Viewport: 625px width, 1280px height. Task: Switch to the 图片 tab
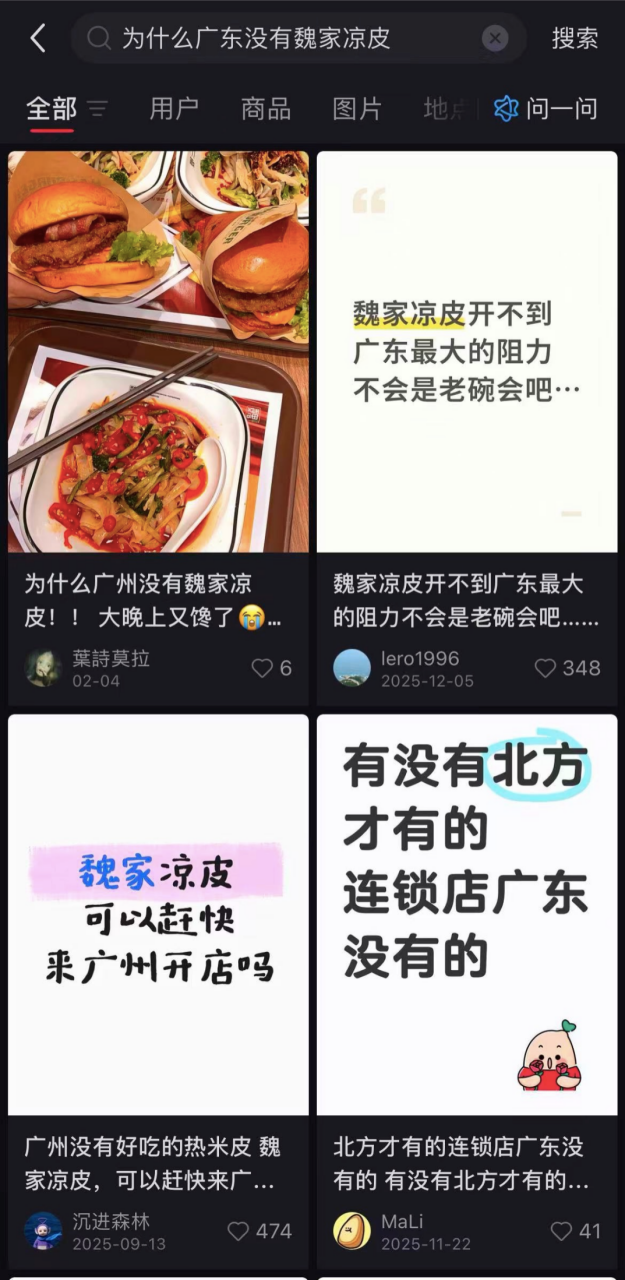pyautogui.click(x=357, y=108)
